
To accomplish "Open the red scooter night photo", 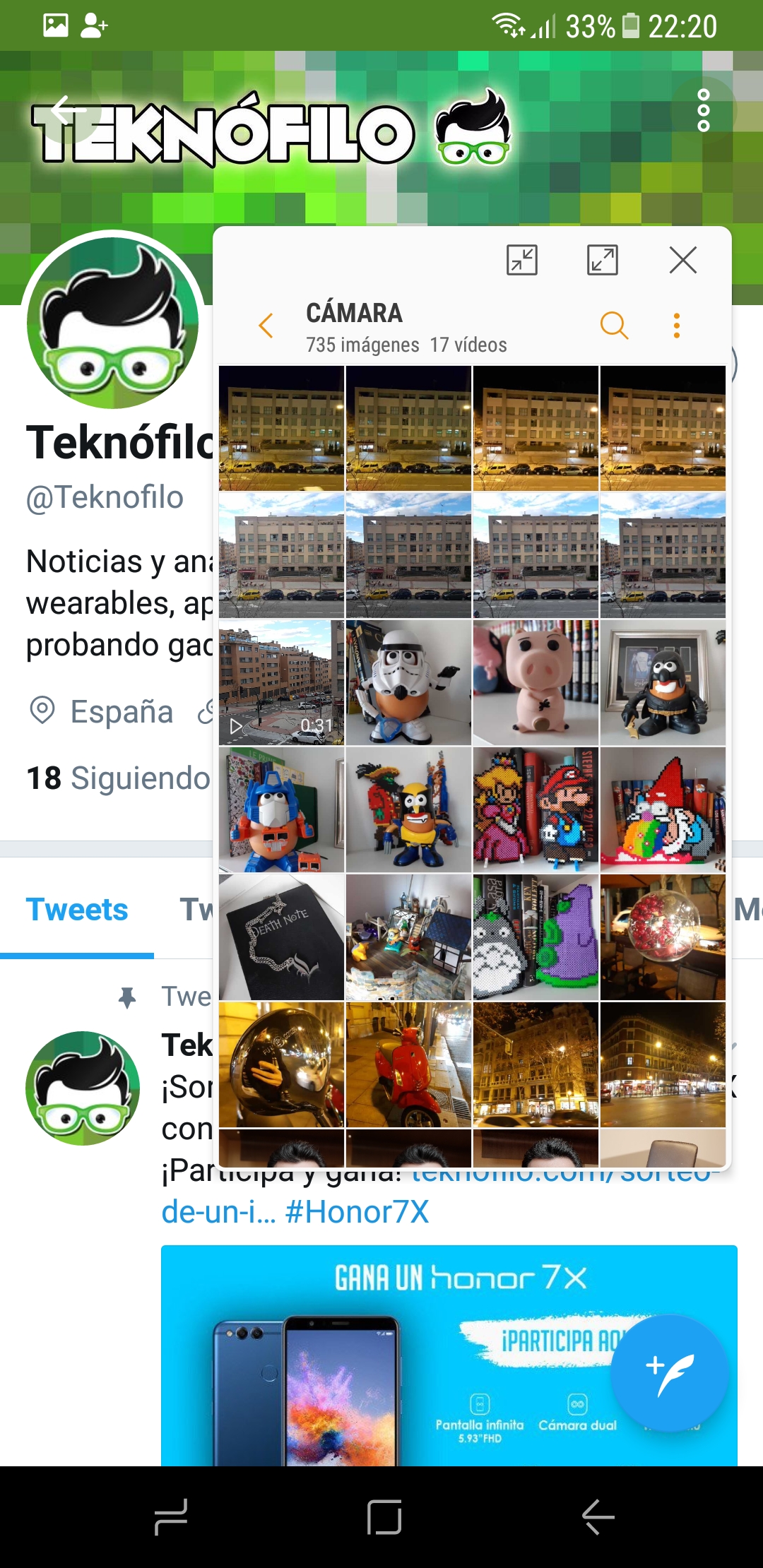I will (408, 1064).
